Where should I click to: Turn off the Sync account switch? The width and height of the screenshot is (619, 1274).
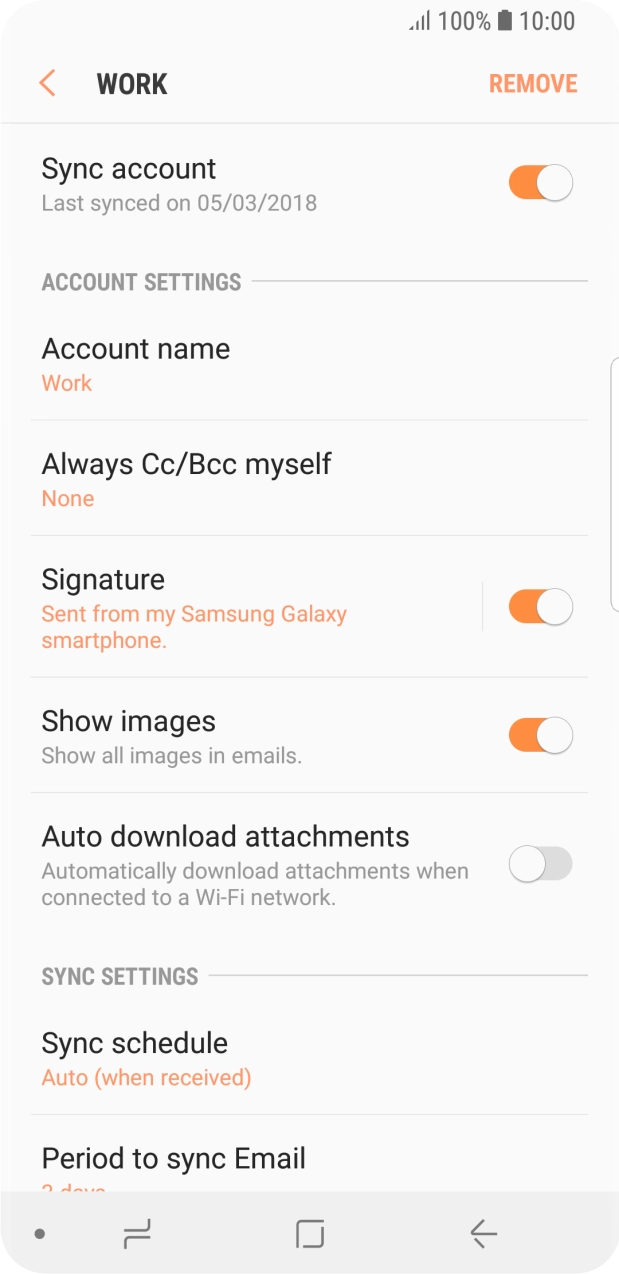[540, 184]
